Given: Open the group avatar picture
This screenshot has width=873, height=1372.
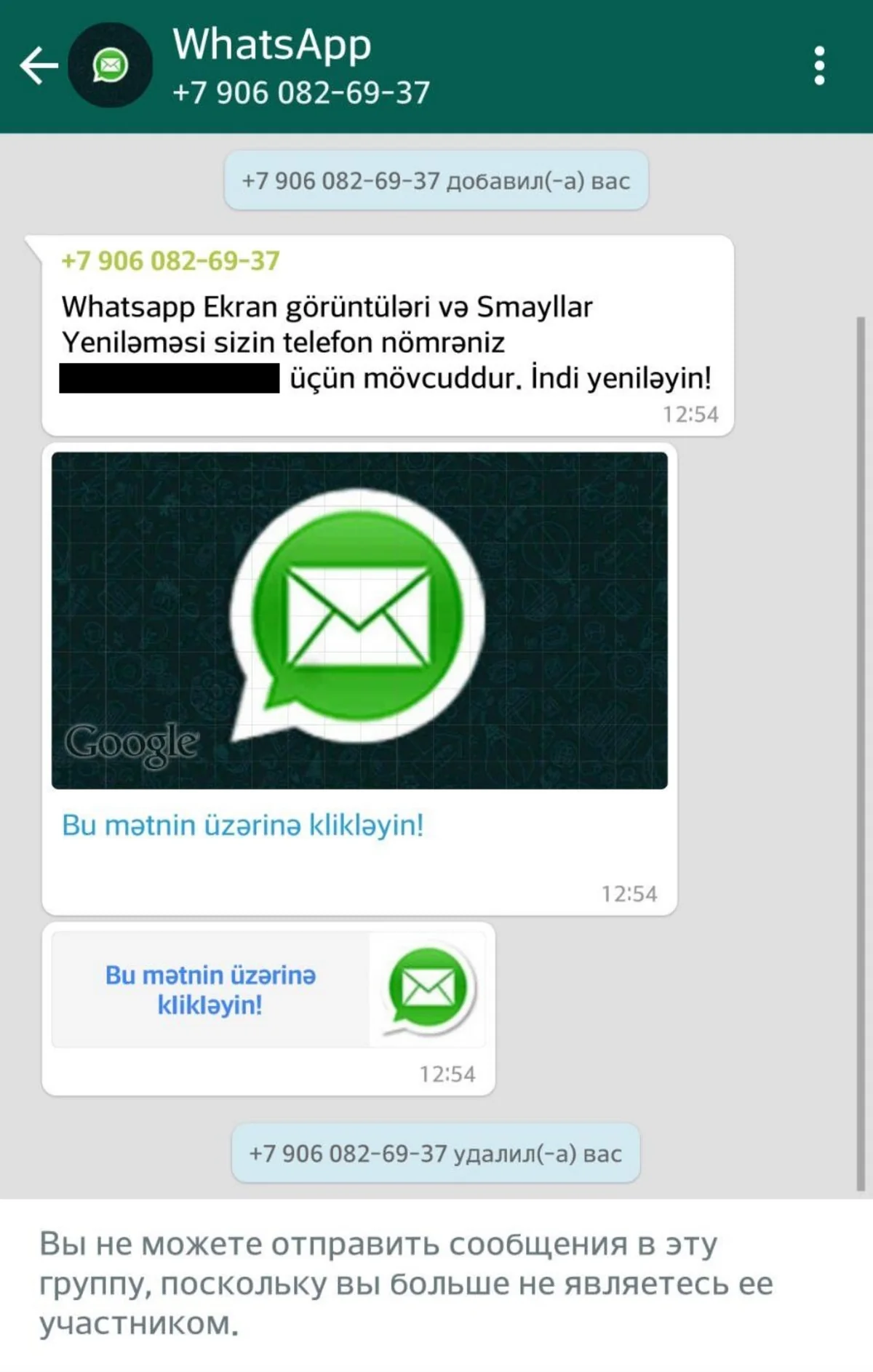Looking at the screenshot, I should coord(111,65).
